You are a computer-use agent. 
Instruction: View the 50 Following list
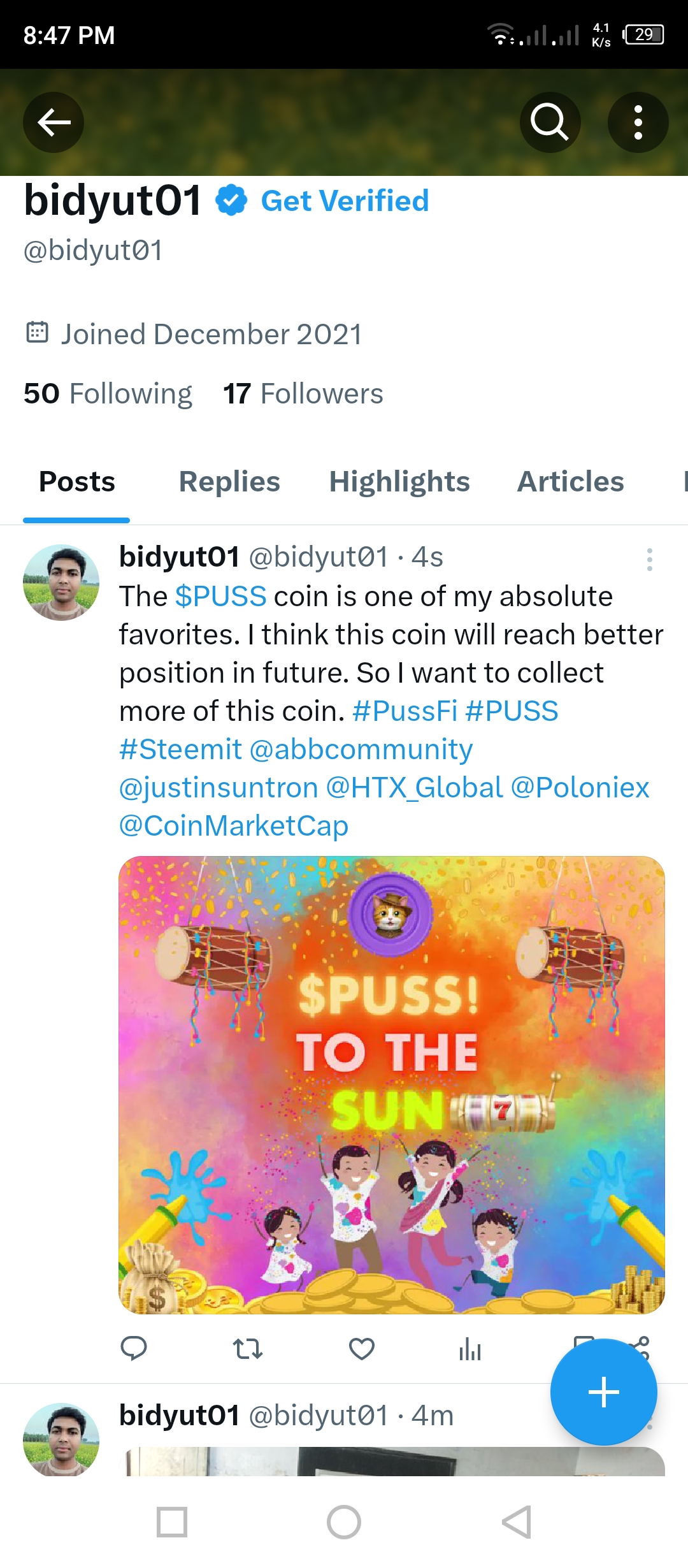coord(108,393)
